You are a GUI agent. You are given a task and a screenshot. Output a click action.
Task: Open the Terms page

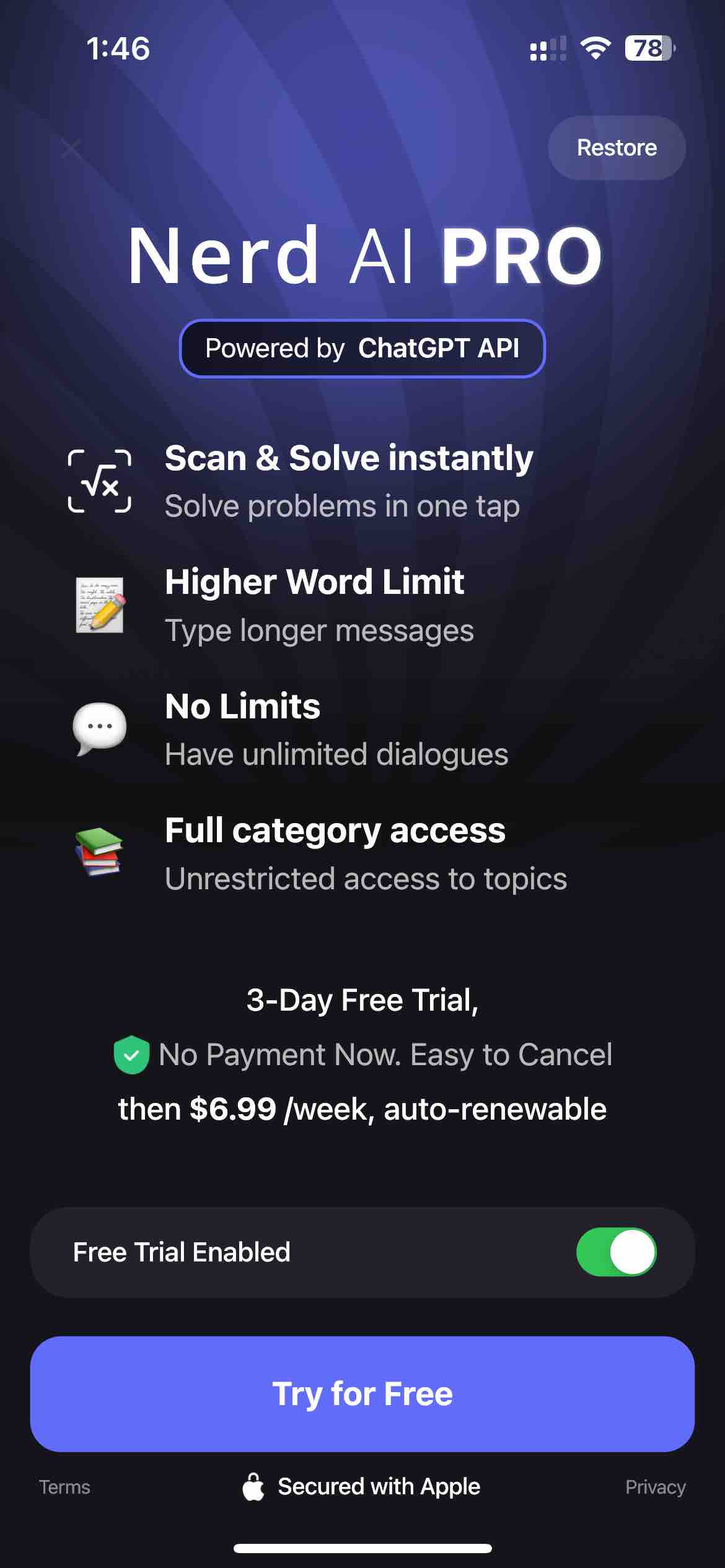[x=64, y=1486]
